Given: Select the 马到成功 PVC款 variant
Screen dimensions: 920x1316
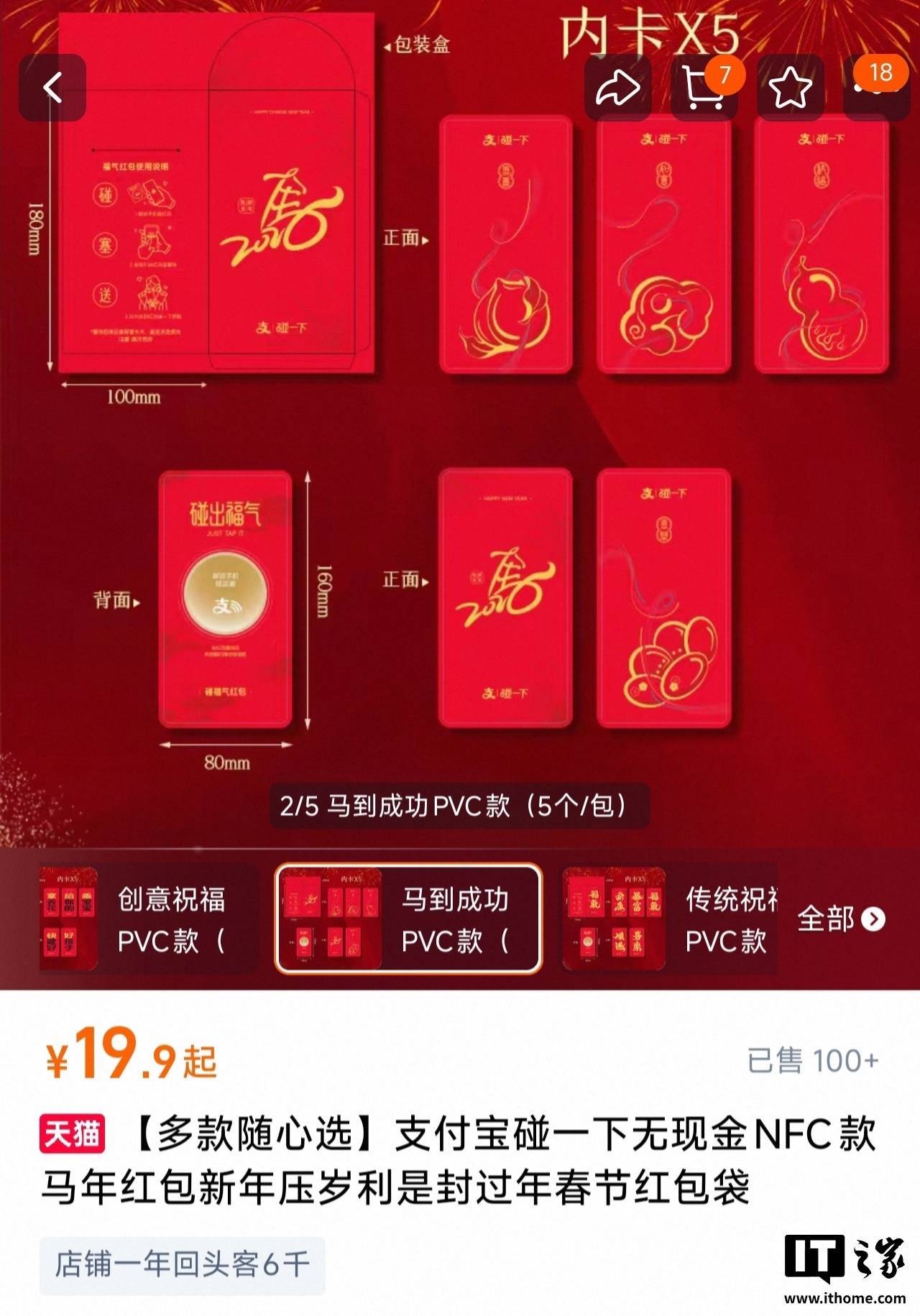Looking at the screenshot, I should 408,919.
